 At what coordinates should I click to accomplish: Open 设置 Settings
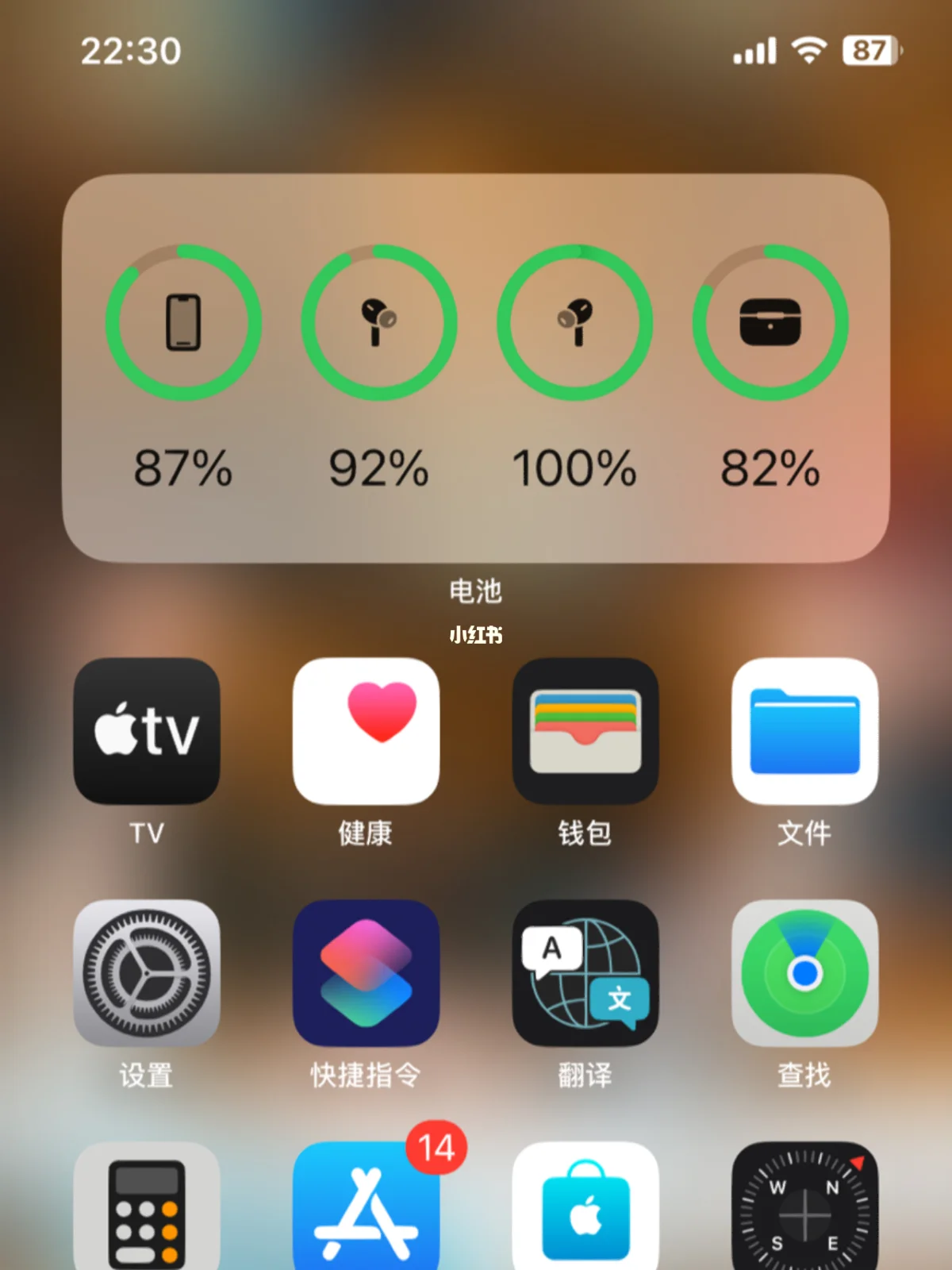point(147,973)
